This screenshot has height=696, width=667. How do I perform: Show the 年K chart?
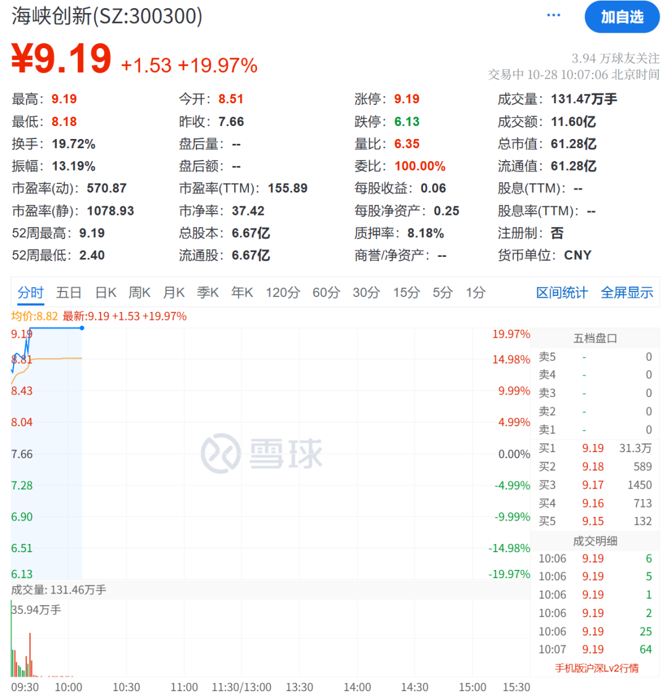(242, 293)
